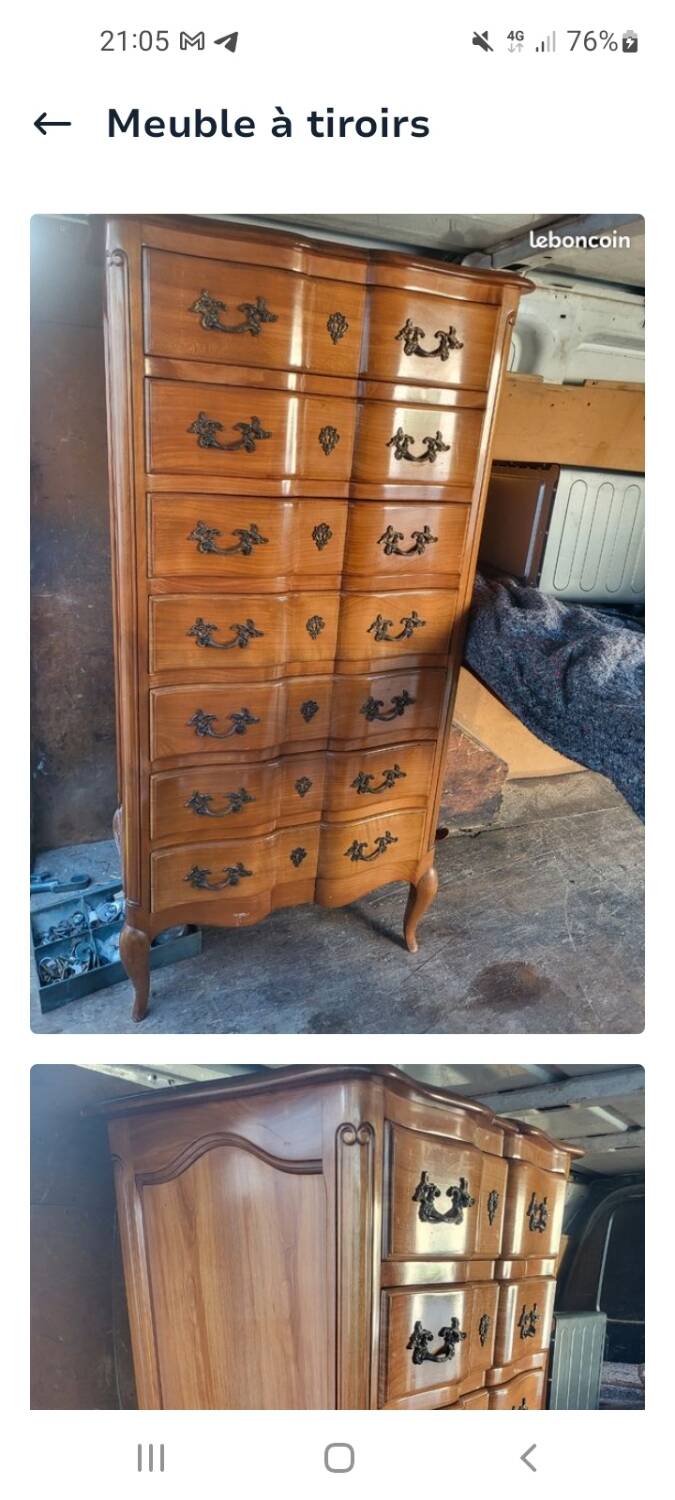This screenshot has height=1500, width=675.
Task: Open the recent apps view
Action: point(150,1458)
